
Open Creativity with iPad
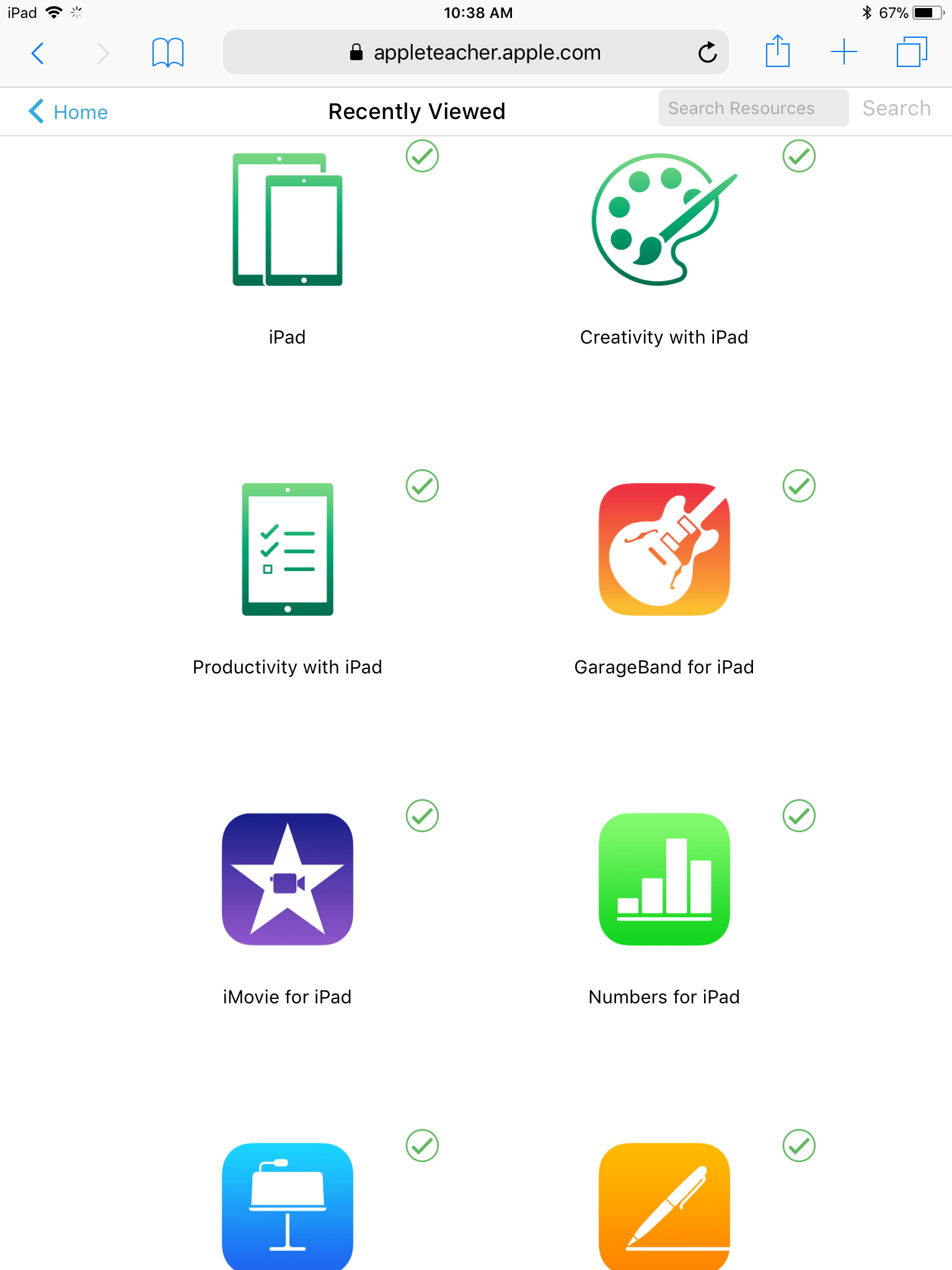(664, 220)
